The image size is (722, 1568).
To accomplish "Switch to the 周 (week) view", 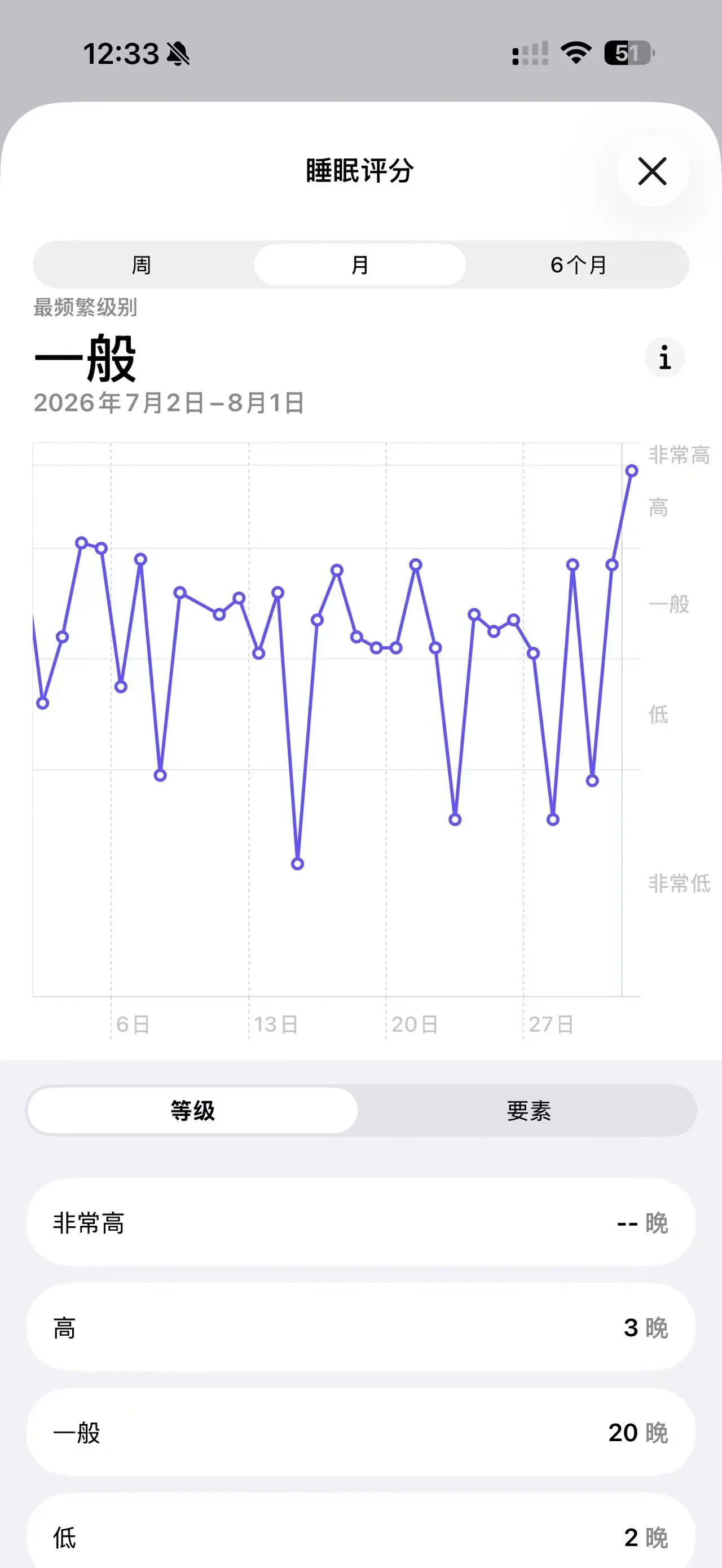I will (142, 265).
